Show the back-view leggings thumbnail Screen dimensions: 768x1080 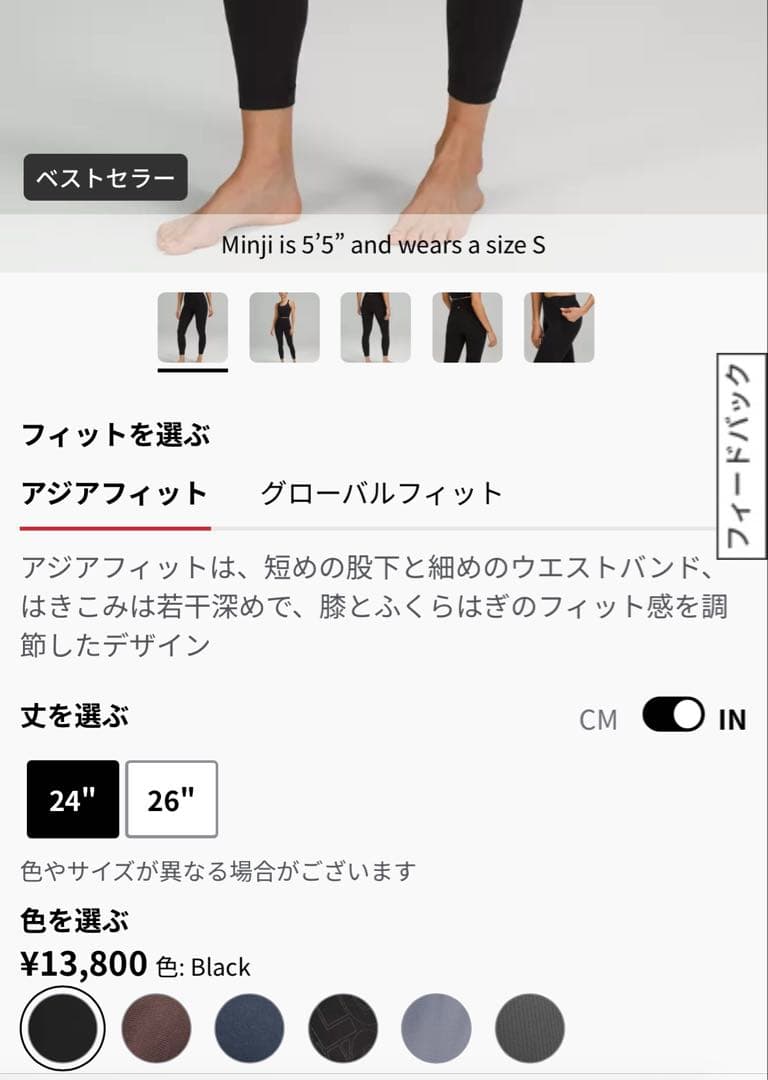[x=376, y=330]
